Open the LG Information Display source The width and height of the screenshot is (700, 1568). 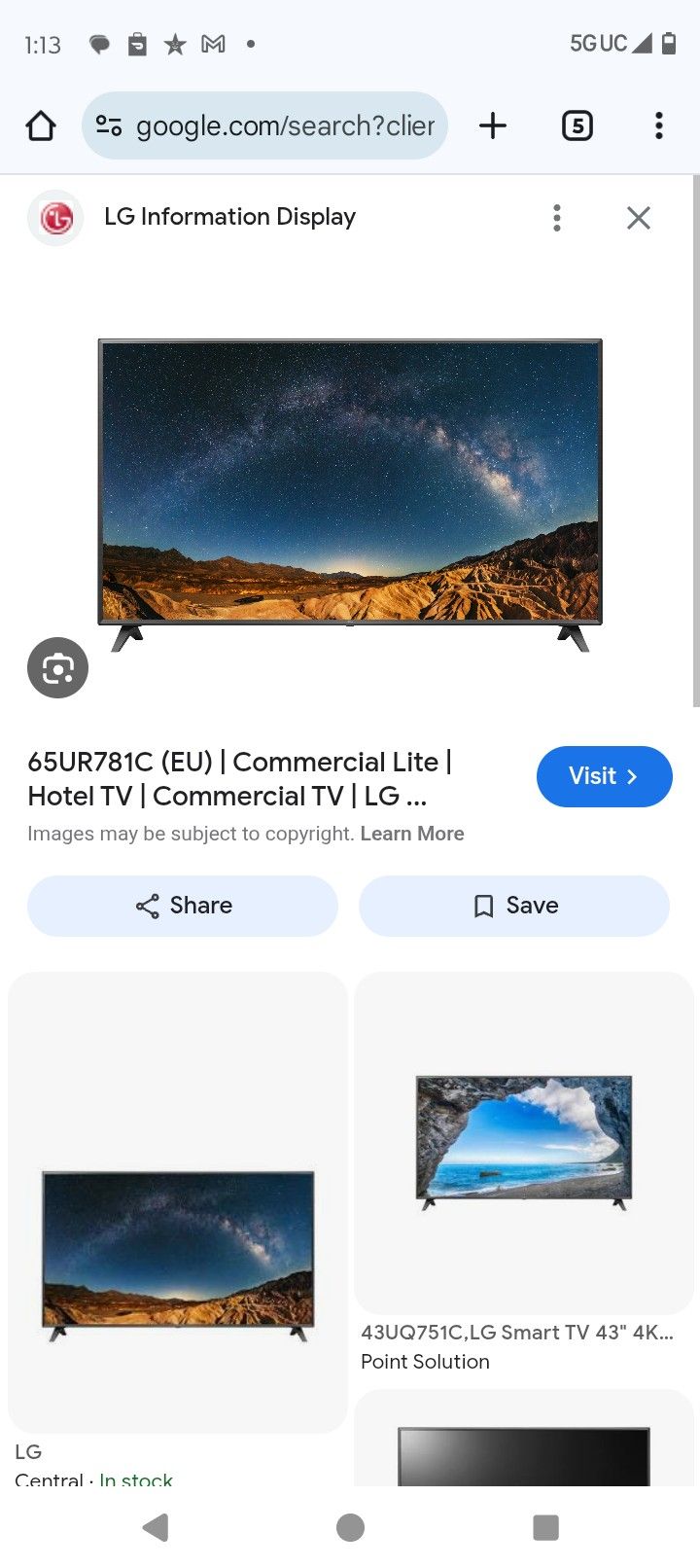(x=229, y=217)
